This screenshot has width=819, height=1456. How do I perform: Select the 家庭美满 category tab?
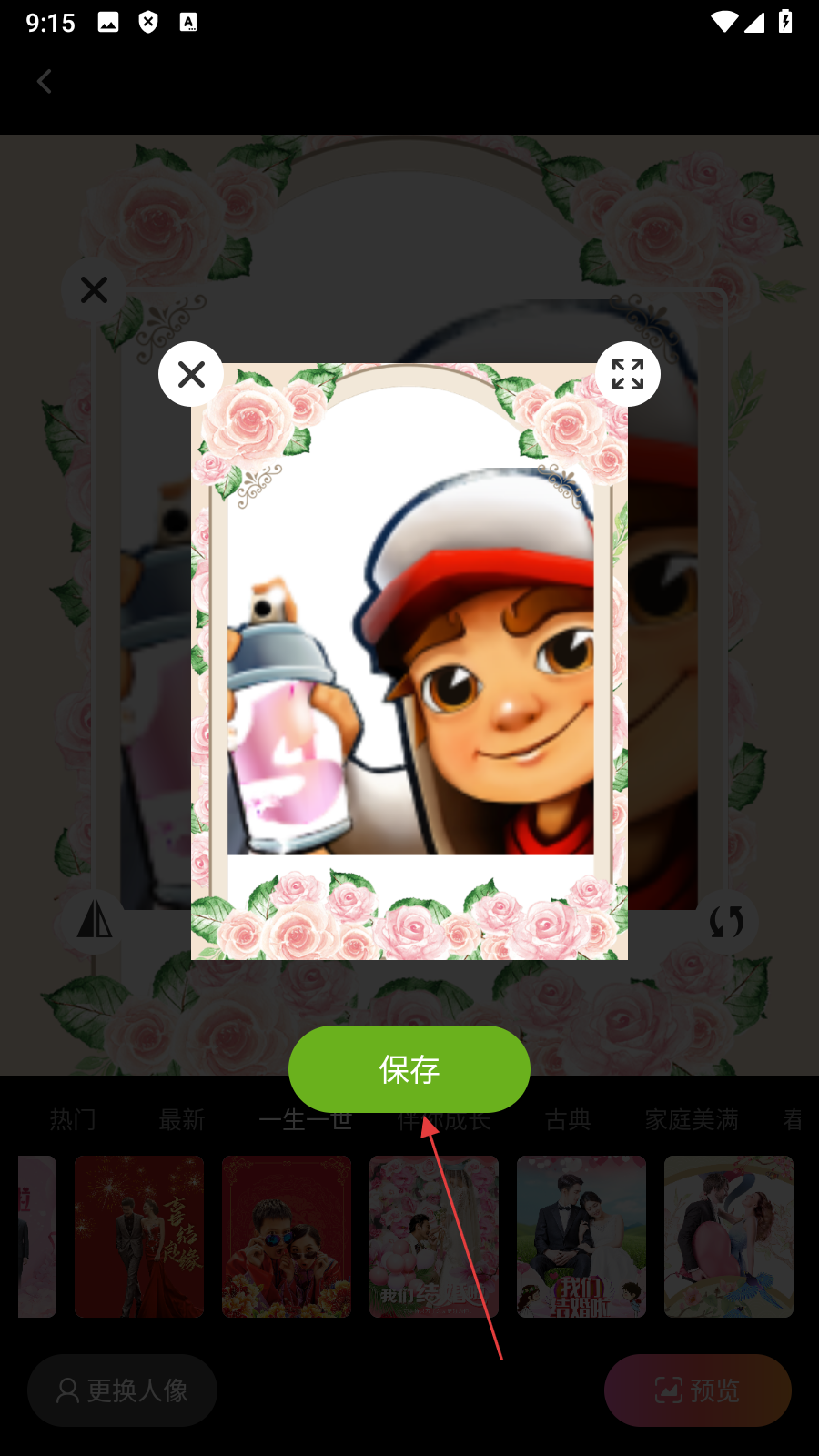point(692,1120)
